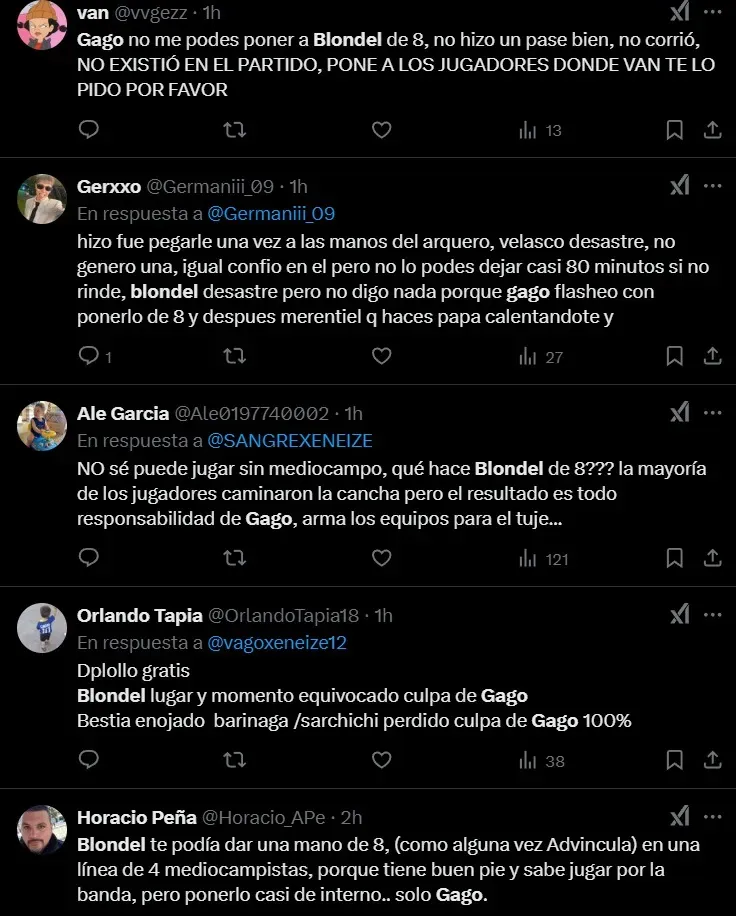Open Gerxxo's profile picture

pos(42,199)
